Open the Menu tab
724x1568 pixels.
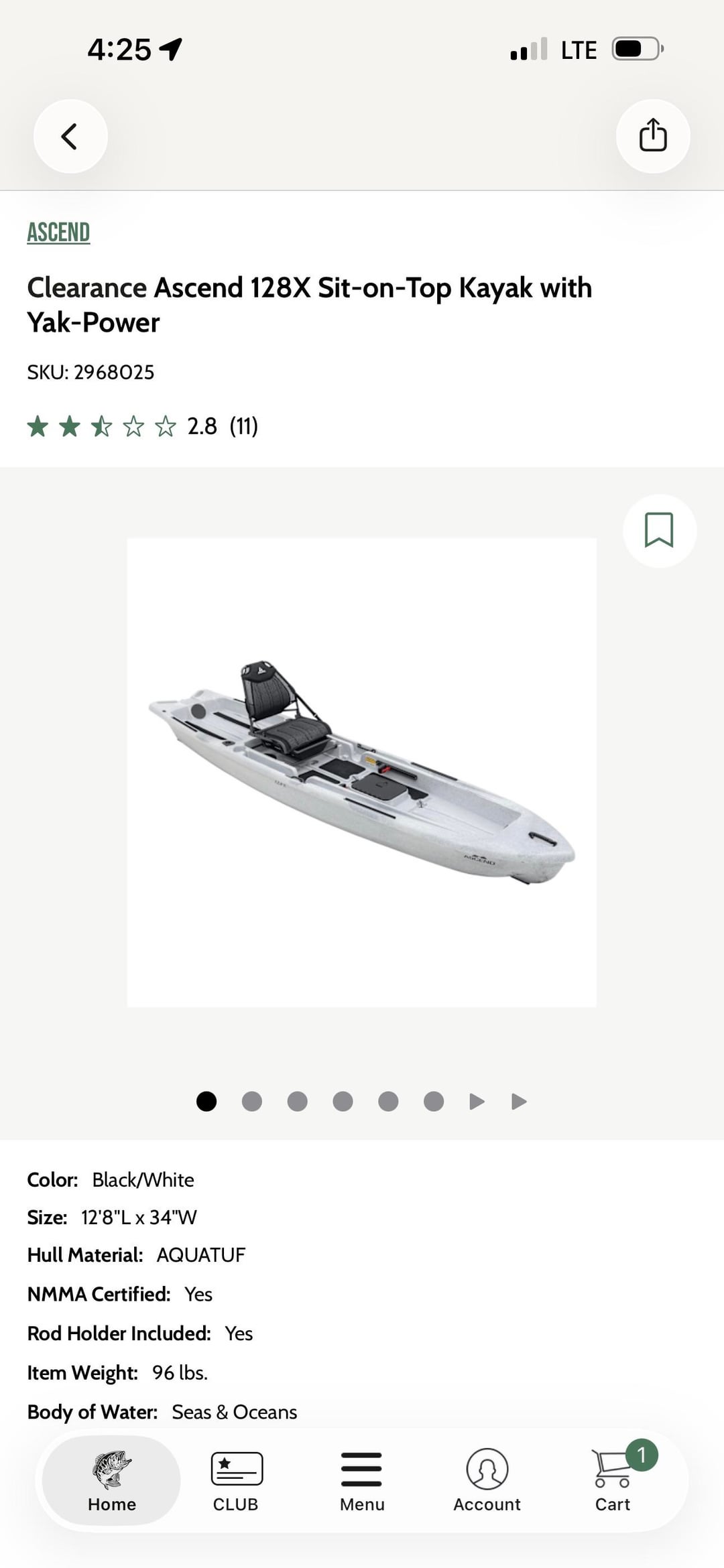click(x=361, y=1482)
